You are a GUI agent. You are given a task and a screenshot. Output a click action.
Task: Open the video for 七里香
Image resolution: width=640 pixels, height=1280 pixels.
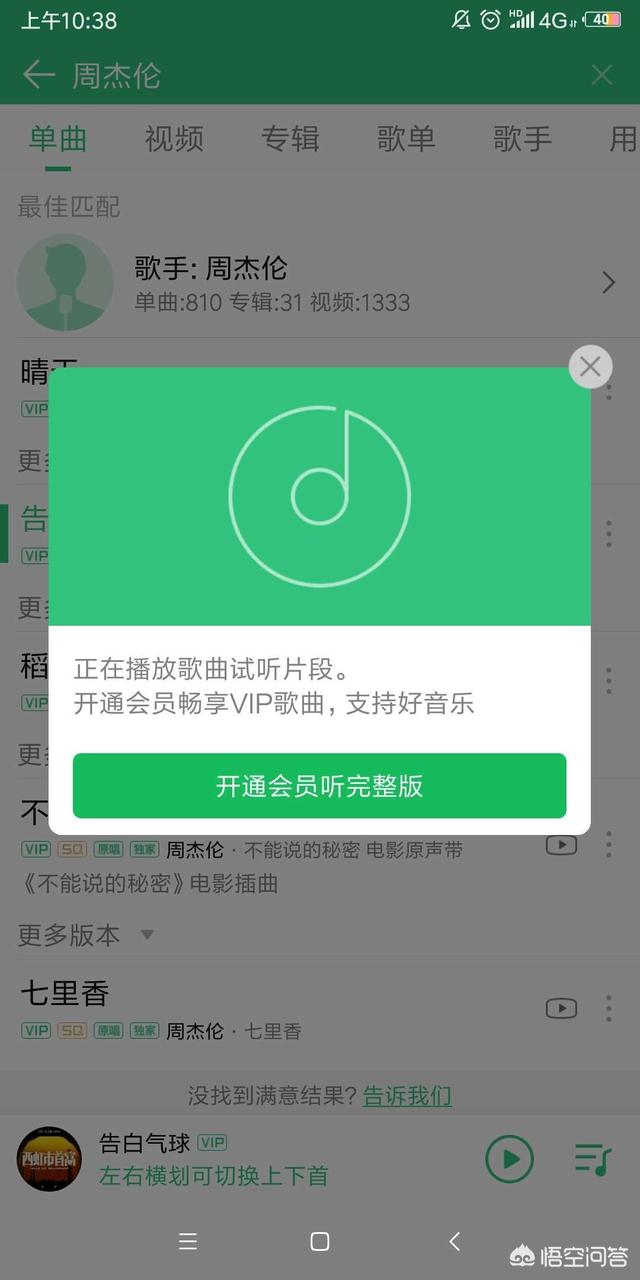[x=561, y=1009]
